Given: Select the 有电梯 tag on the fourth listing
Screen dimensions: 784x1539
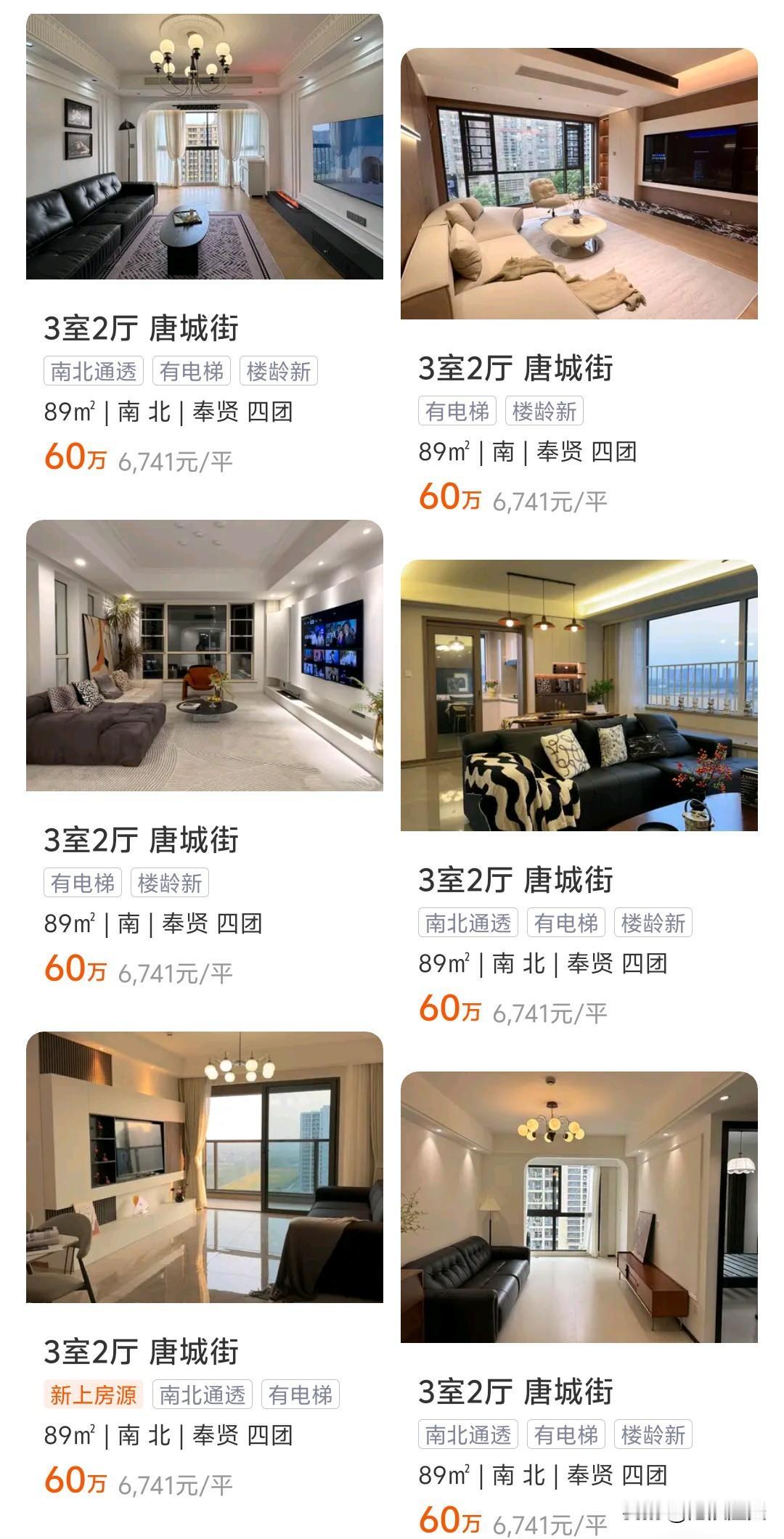Looking at the screenshot, I should click(x=568, y=923).
